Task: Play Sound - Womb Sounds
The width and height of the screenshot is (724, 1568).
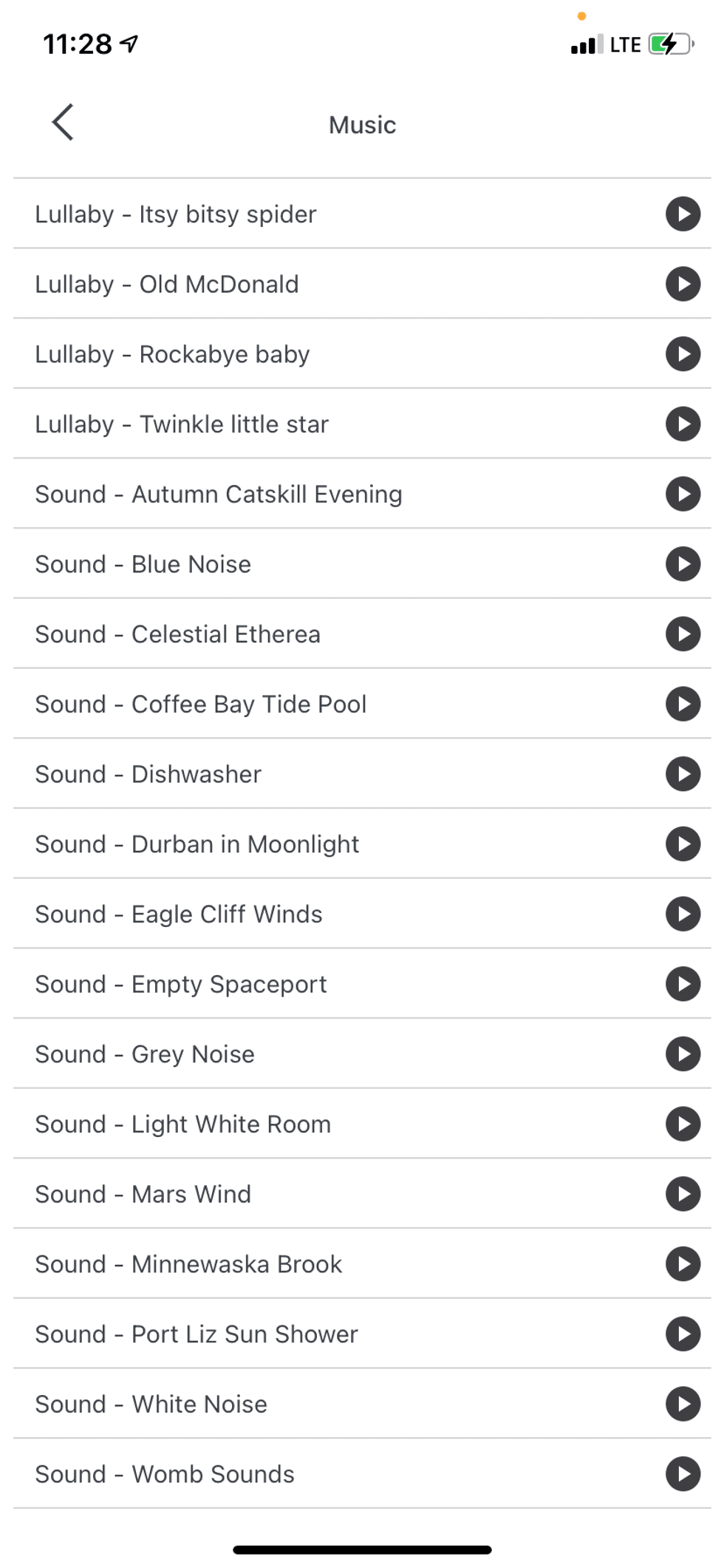Action: (683, 1473)
